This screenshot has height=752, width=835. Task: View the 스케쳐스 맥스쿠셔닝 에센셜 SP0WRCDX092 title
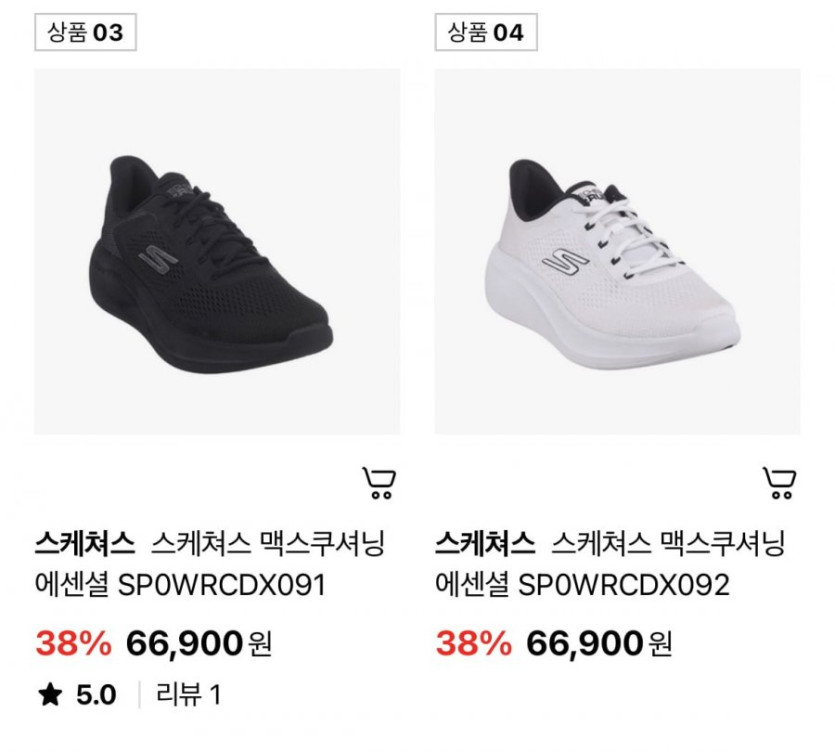point(610,564)
